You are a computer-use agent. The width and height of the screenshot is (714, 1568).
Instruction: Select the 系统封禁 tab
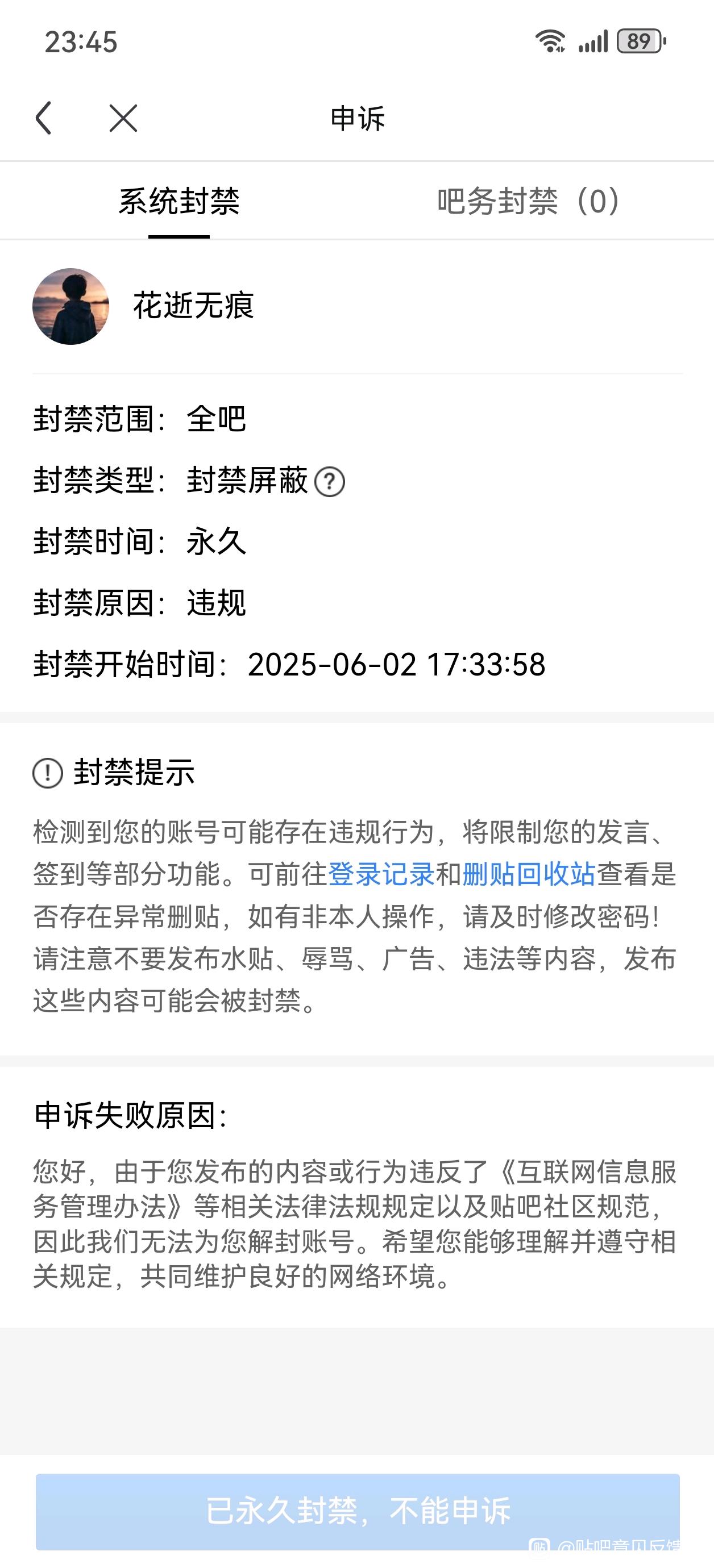pyautogui.click(x=179, y=202)
